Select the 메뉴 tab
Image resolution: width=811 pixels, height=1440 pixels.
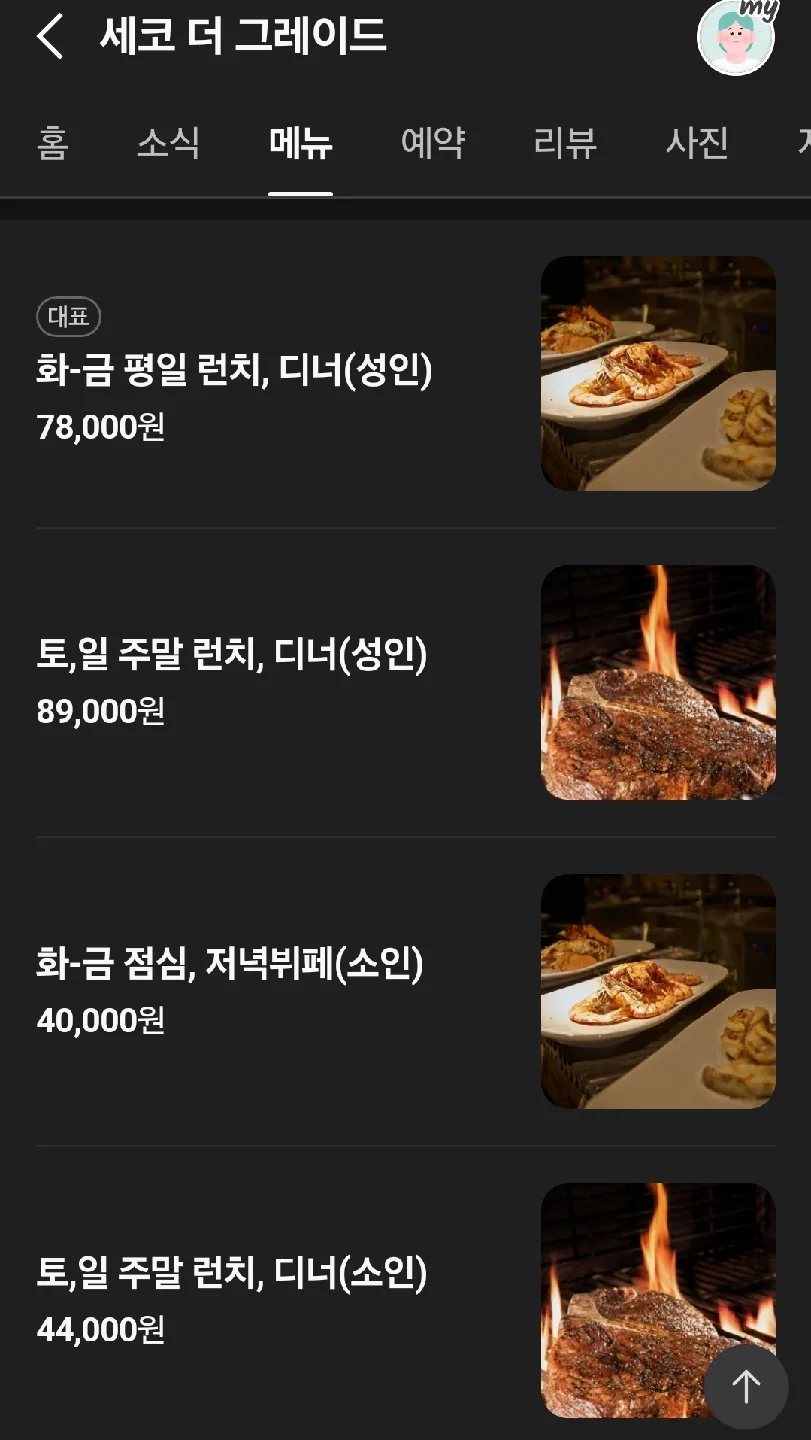tap(300, 143)
